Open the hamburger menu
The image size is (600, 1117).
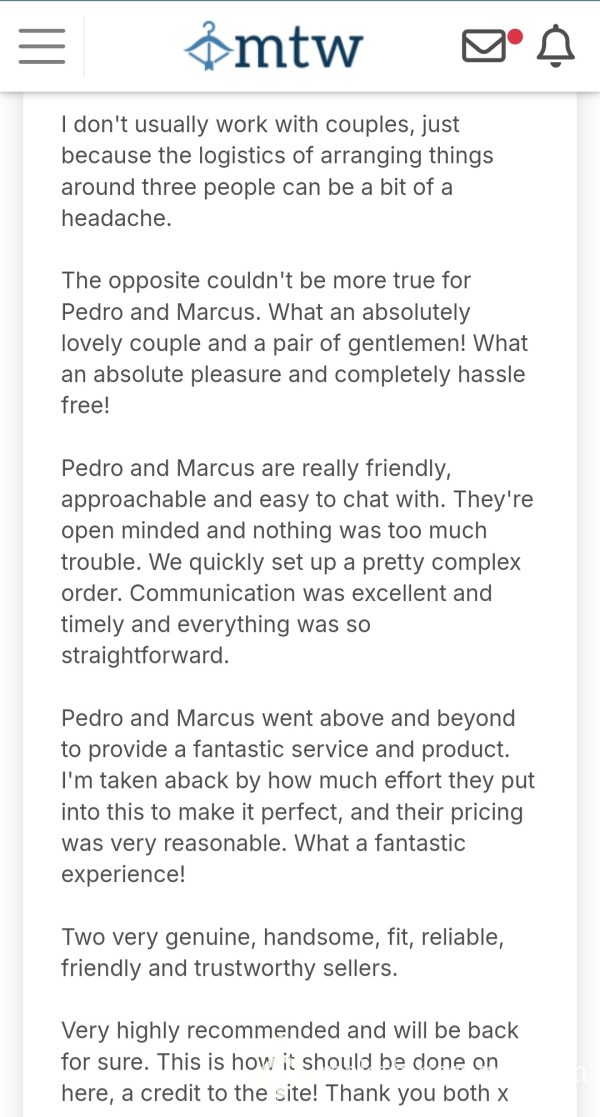tap(42, 47)
